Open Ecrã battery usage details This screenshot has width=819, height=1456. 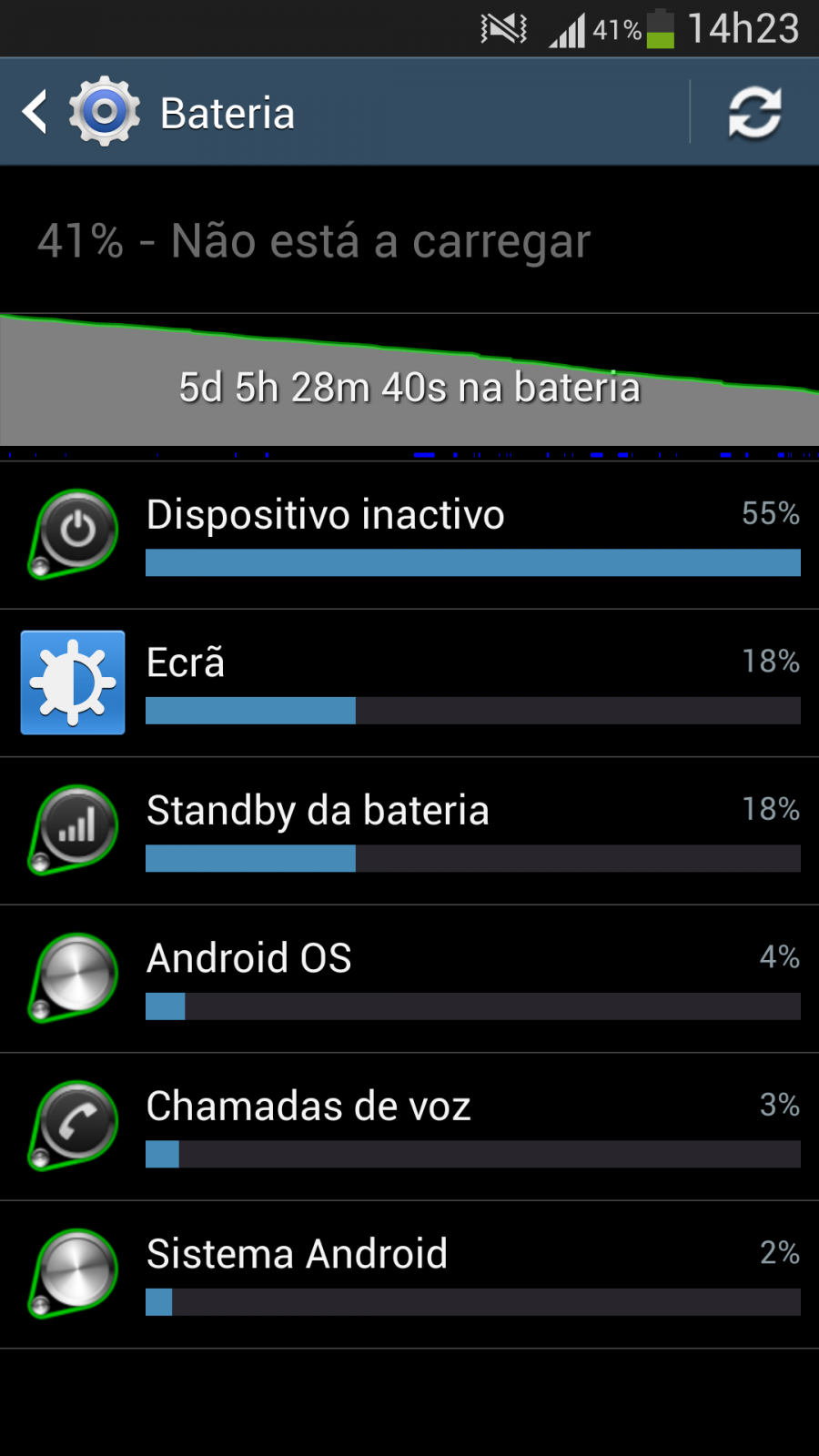[x=409, y=683]
